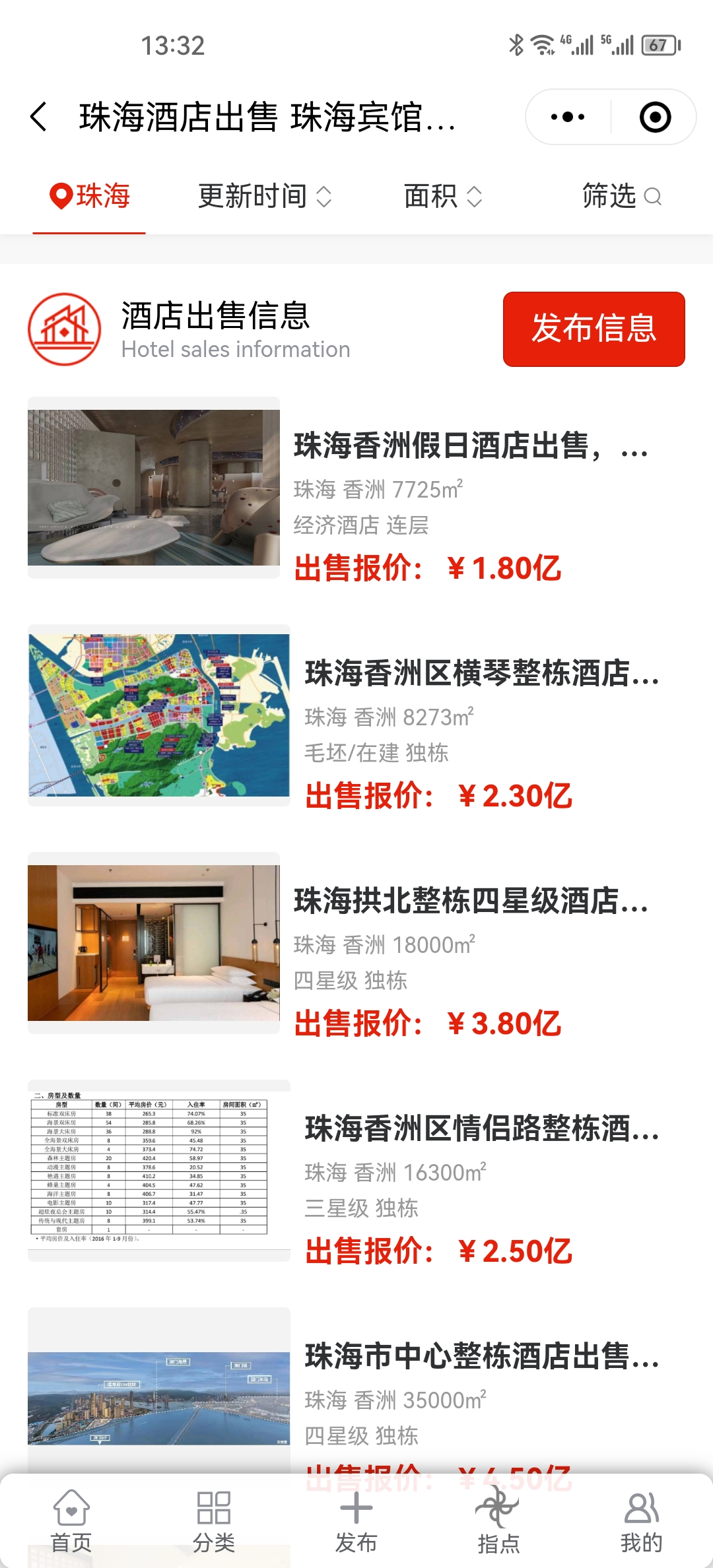Viewport: 713px width, 1568px height.
Task: Tap the 发布信息 button
Action: coord(594,329)
